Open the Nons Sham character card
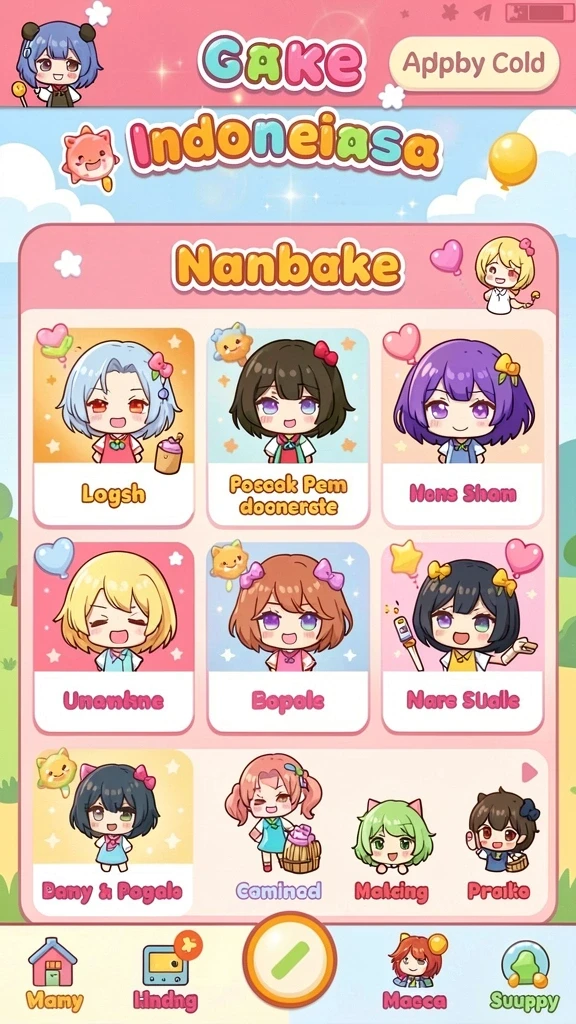 [x=462, y=426]
